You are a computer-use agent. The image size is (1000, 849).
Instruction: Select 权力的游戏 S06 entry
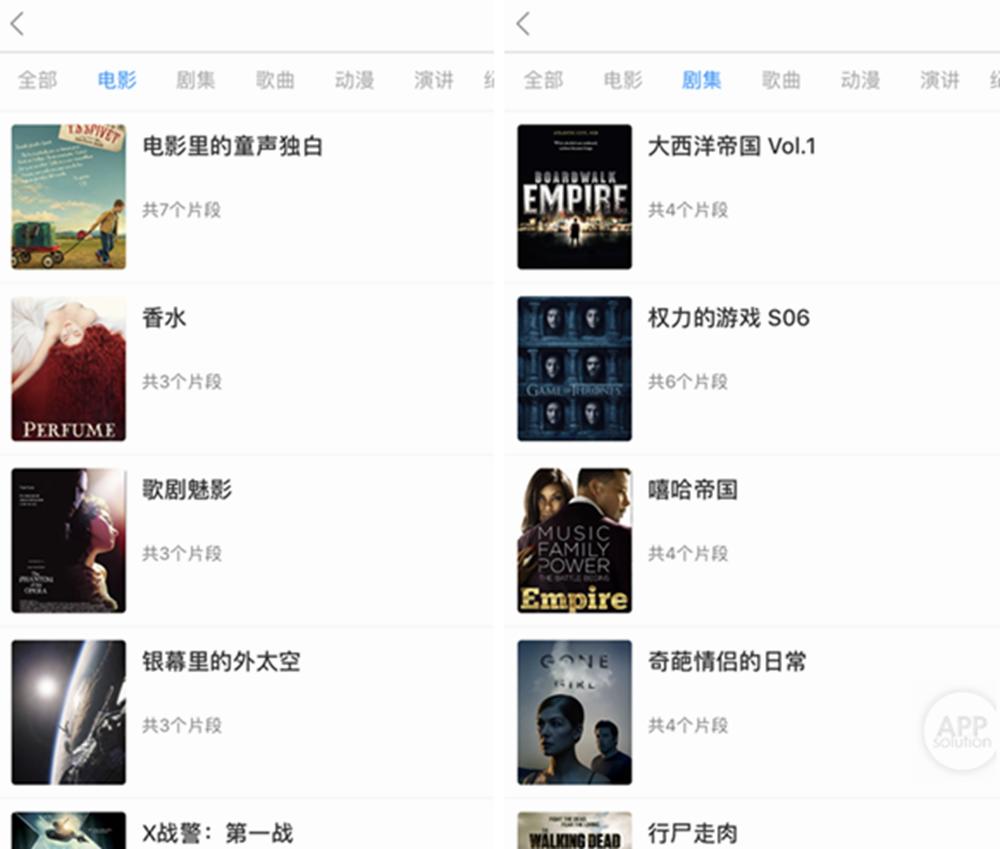point(728,319)
